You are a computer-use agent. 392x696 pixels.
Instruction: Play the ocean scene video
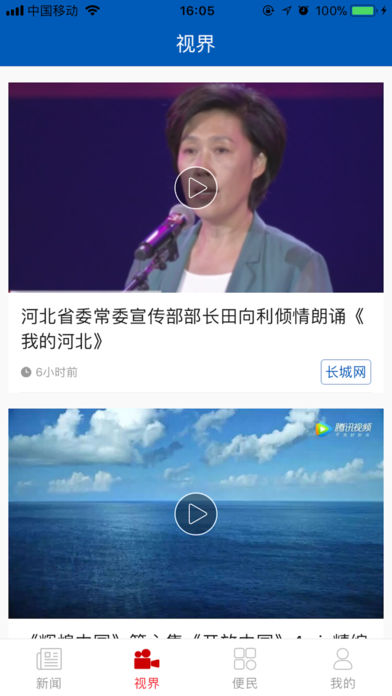pos(196,514)
